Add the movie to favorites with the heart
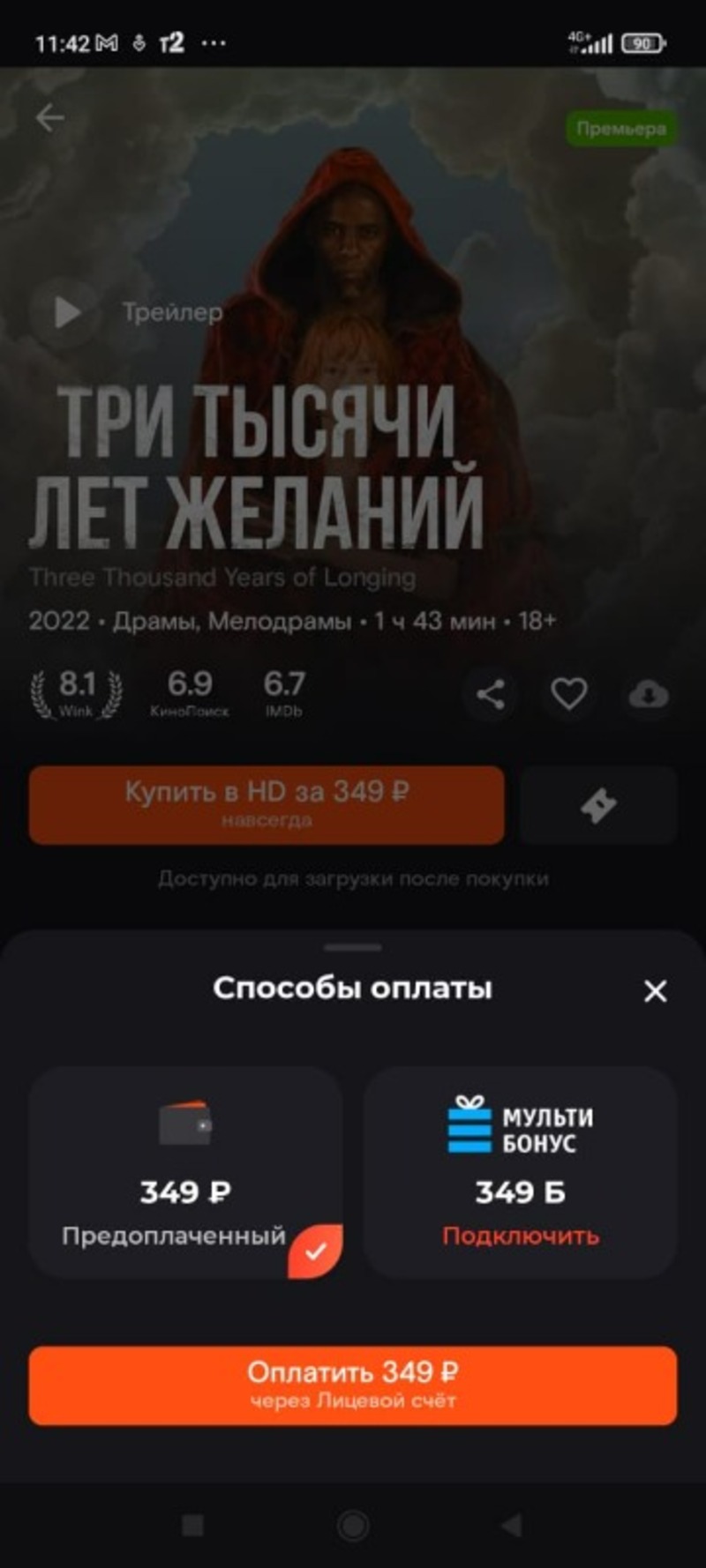Screen dimensions: 706x1568 click(x=568, y=695)
